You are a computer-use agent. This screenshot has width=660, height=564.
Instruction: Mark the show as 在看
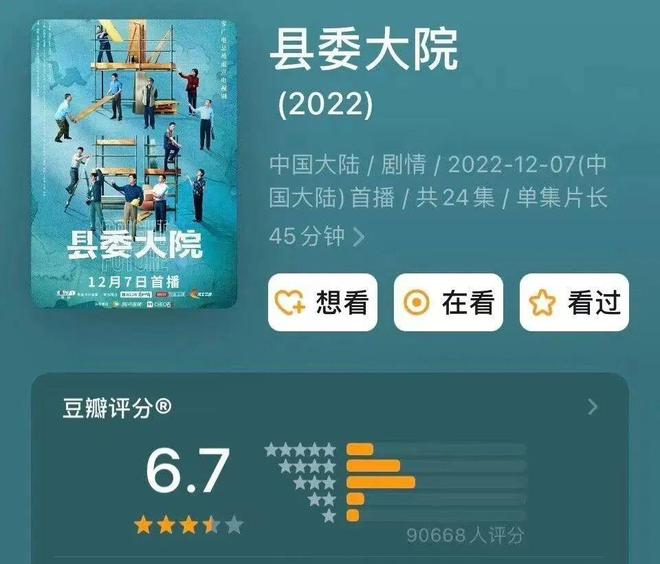coord(448,303)
